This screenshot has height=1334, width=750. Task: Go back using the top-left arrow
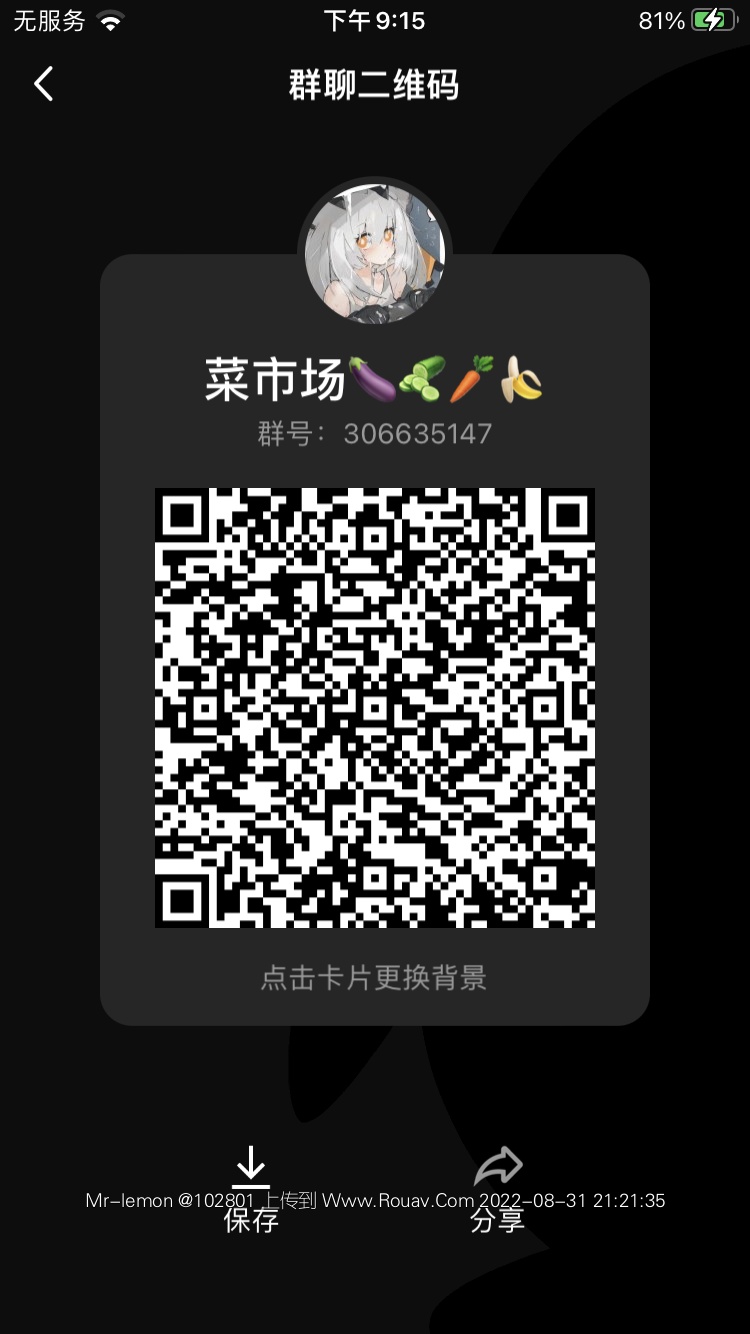click(44, 84)
